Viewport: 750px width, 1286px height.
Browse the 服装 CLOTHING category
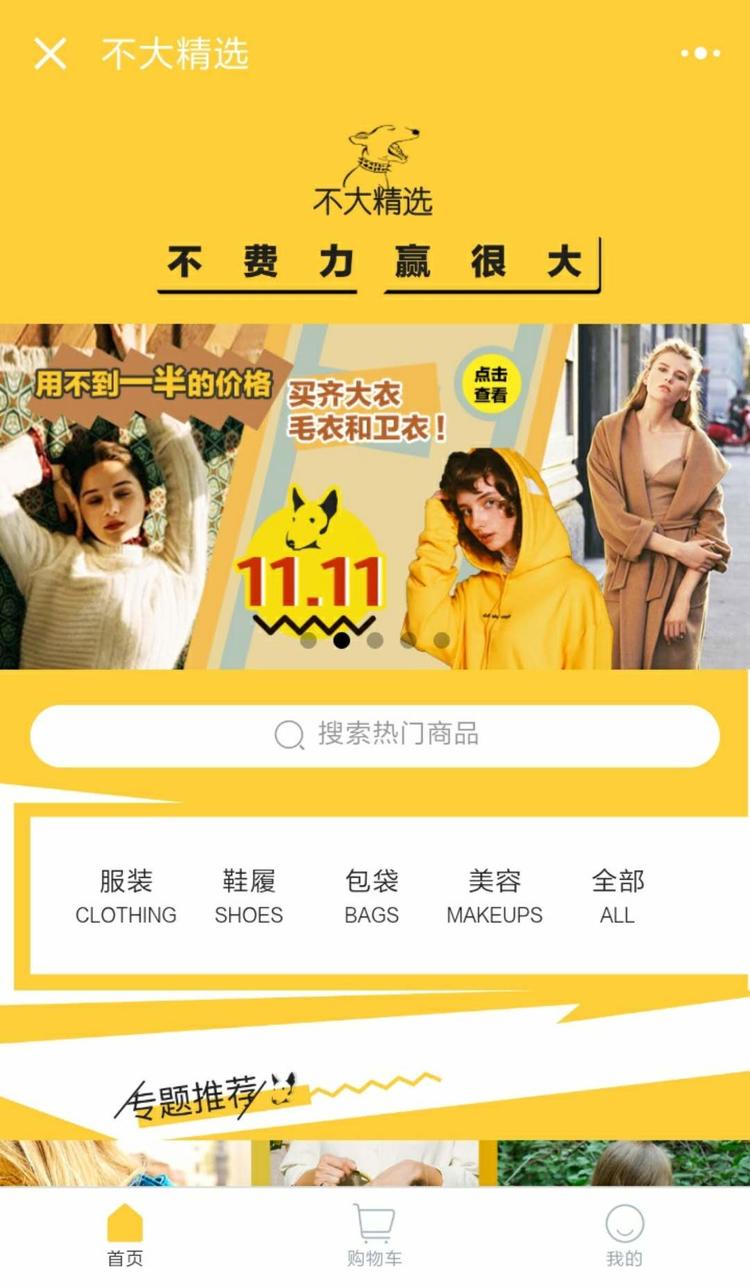click(x=126, y=897)
